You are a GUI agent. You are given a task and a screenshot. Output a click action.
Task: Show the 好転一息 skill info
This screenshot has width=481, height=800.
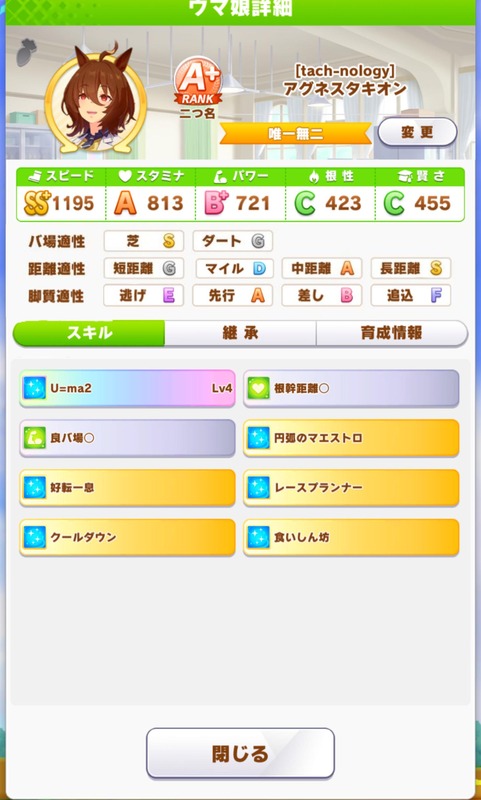click(127, 487)
